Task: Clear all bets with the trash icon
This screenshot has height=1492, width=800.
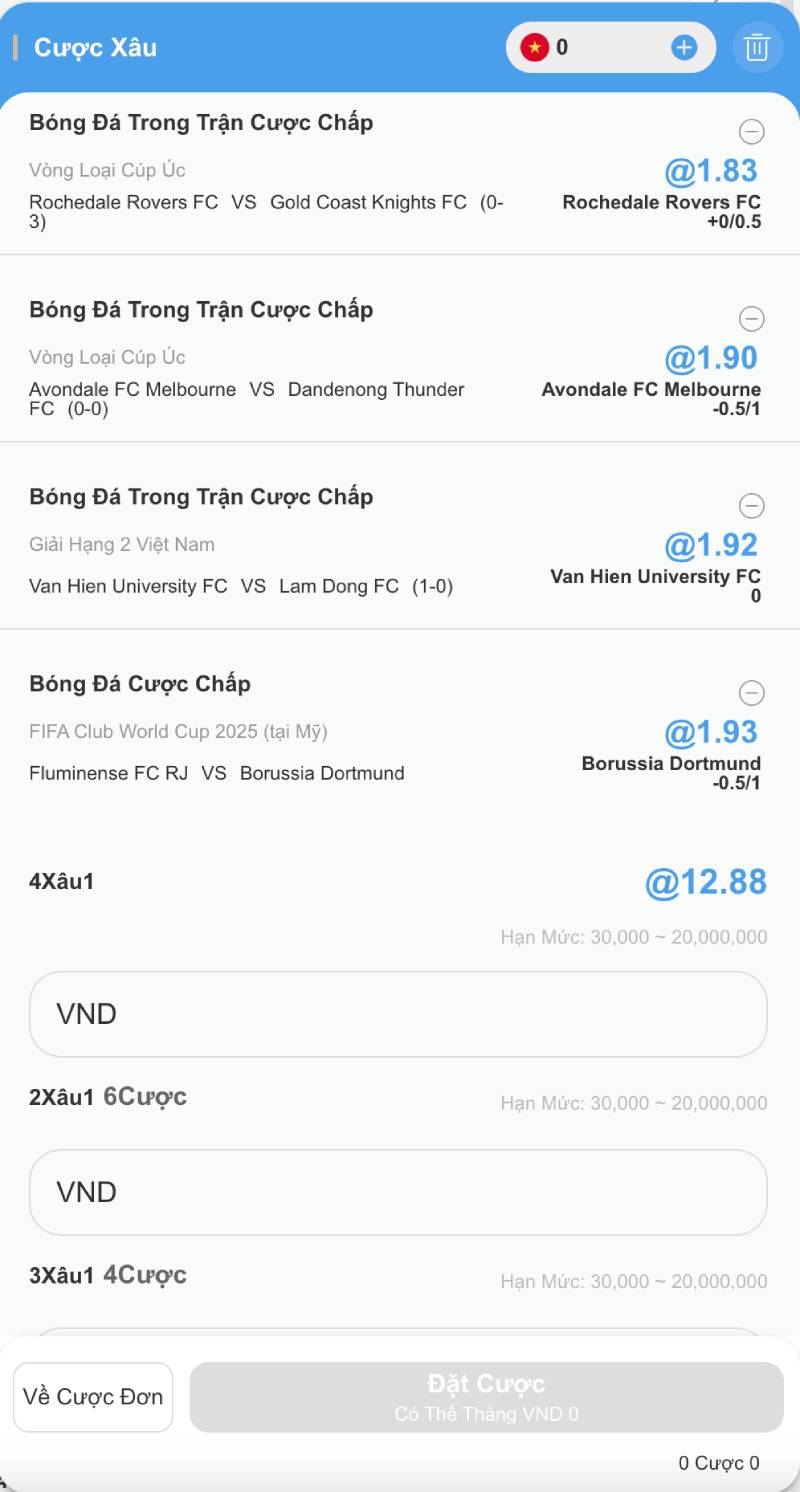Action: tap(757, 47)
